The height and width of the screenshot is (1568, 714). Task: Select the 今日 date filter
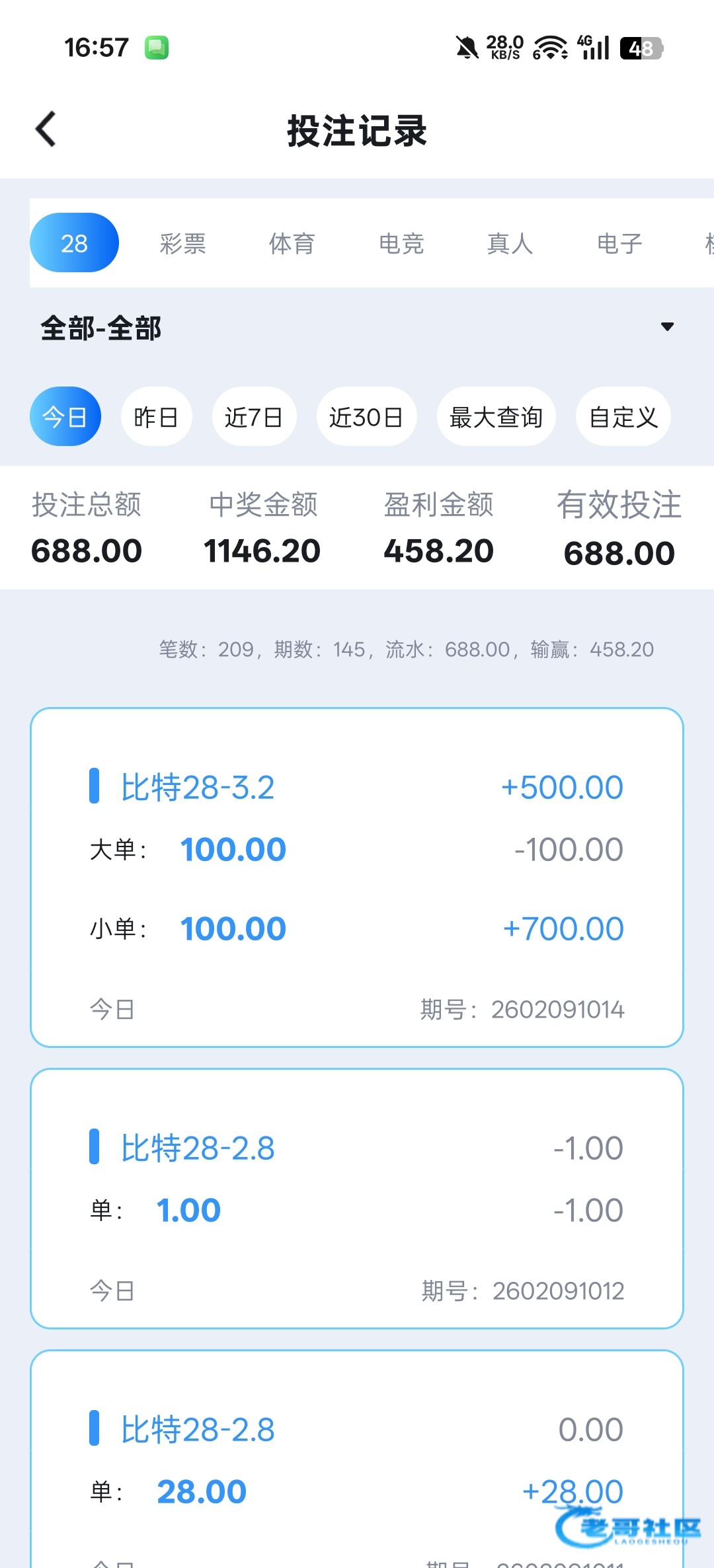(65, 416)
